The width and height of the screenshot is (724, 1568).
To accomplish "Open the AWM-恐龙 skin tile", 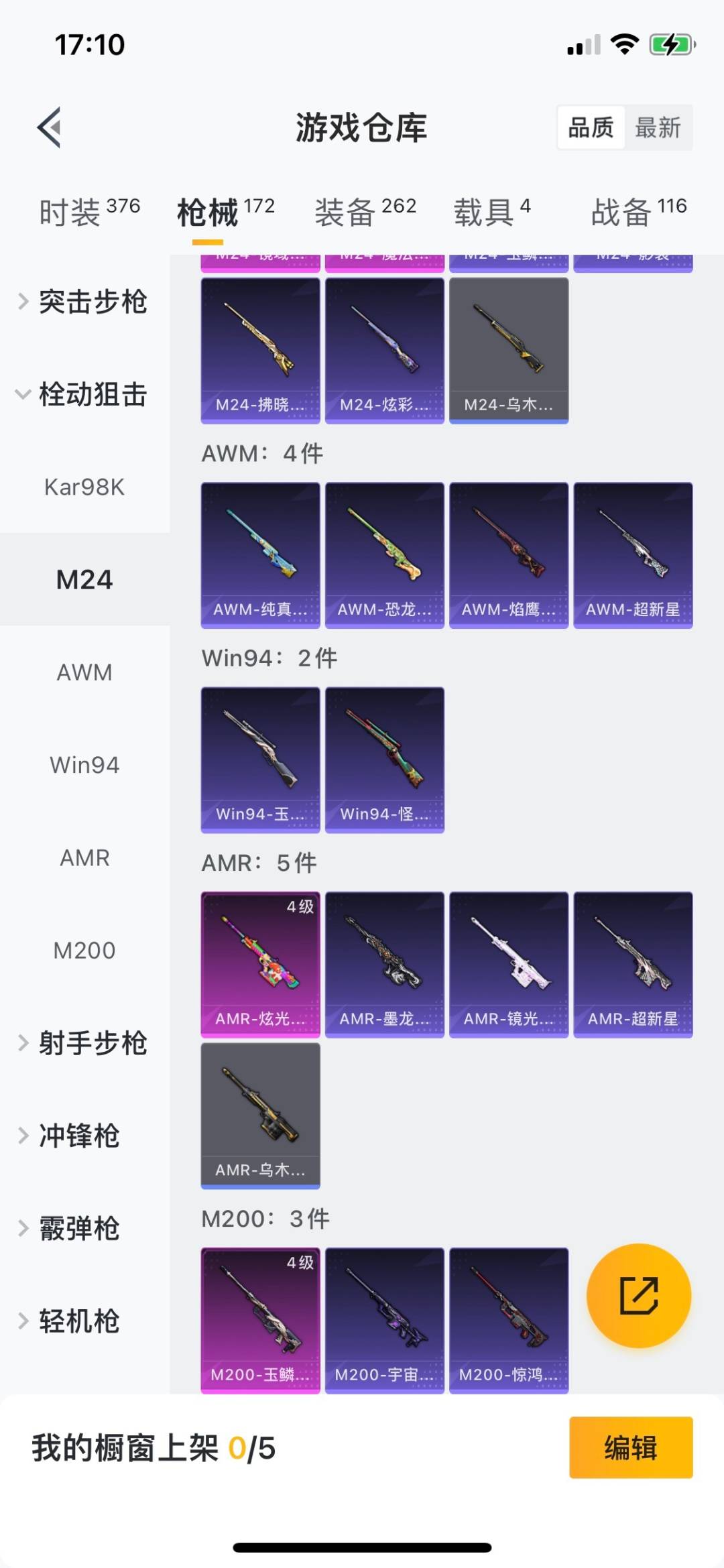I will click(384, 554).
